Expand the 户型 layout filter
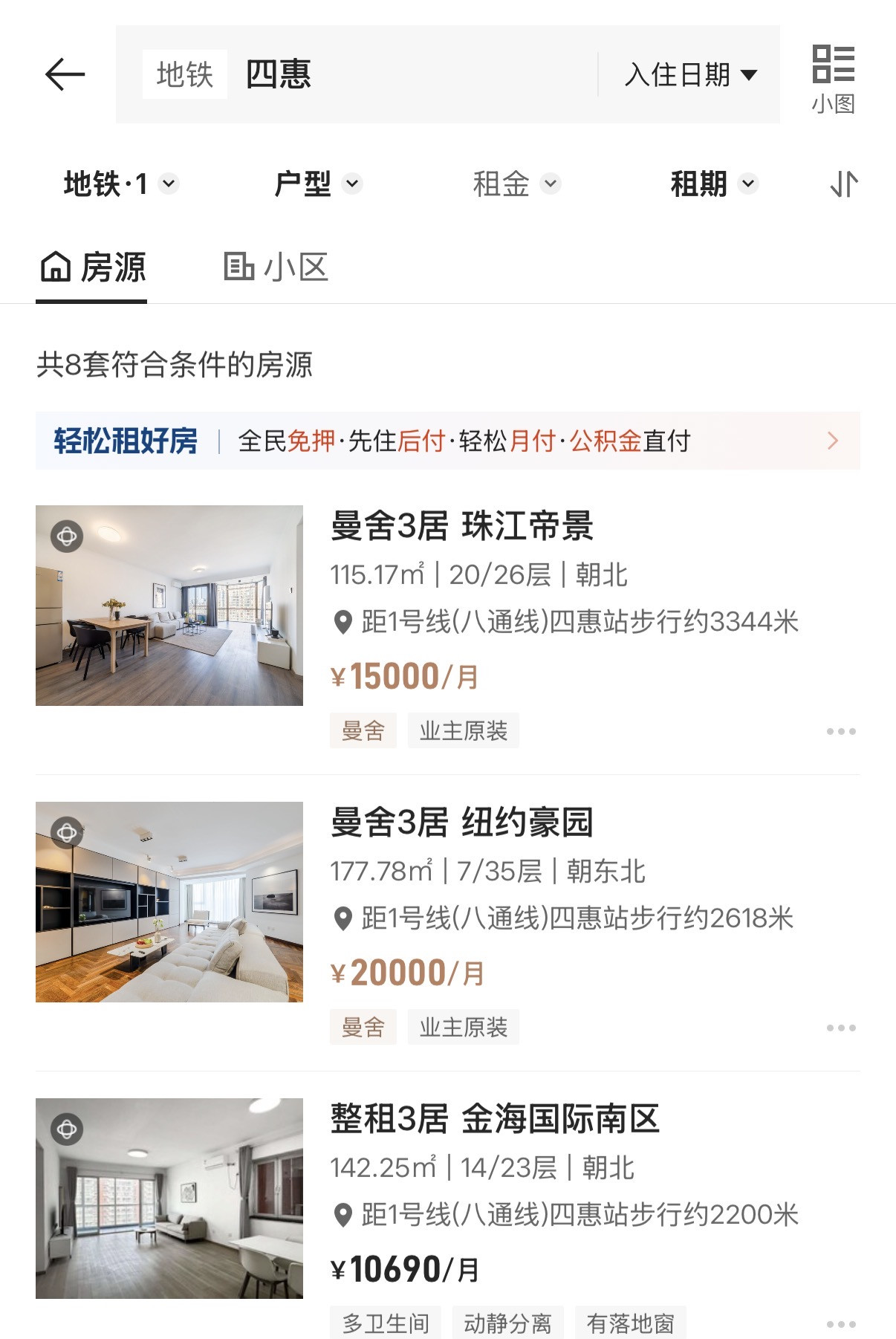This screenshot has width=896, height=1339. click(x=317, y=184)
